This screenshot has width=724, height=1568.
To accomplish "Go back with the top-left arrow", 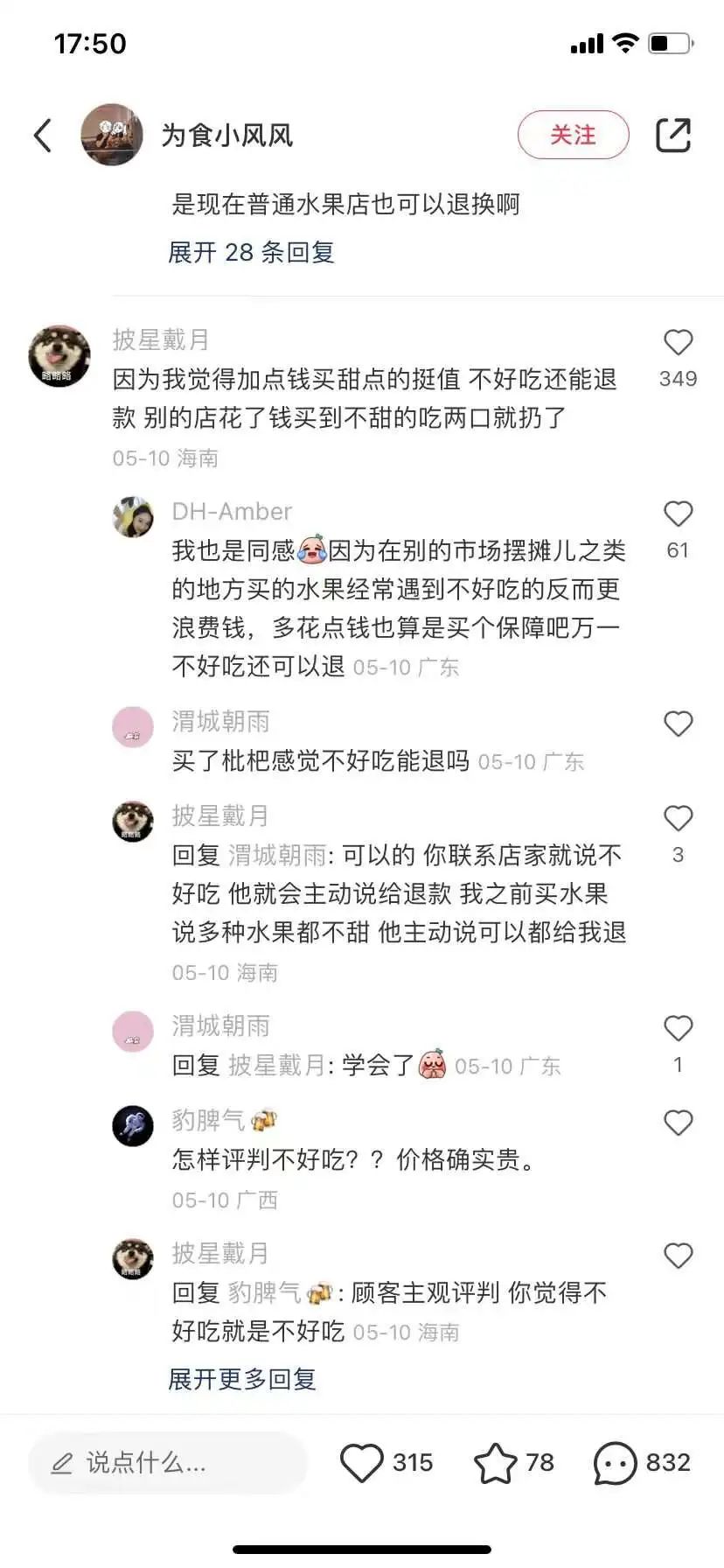I will tap(43, 136).
